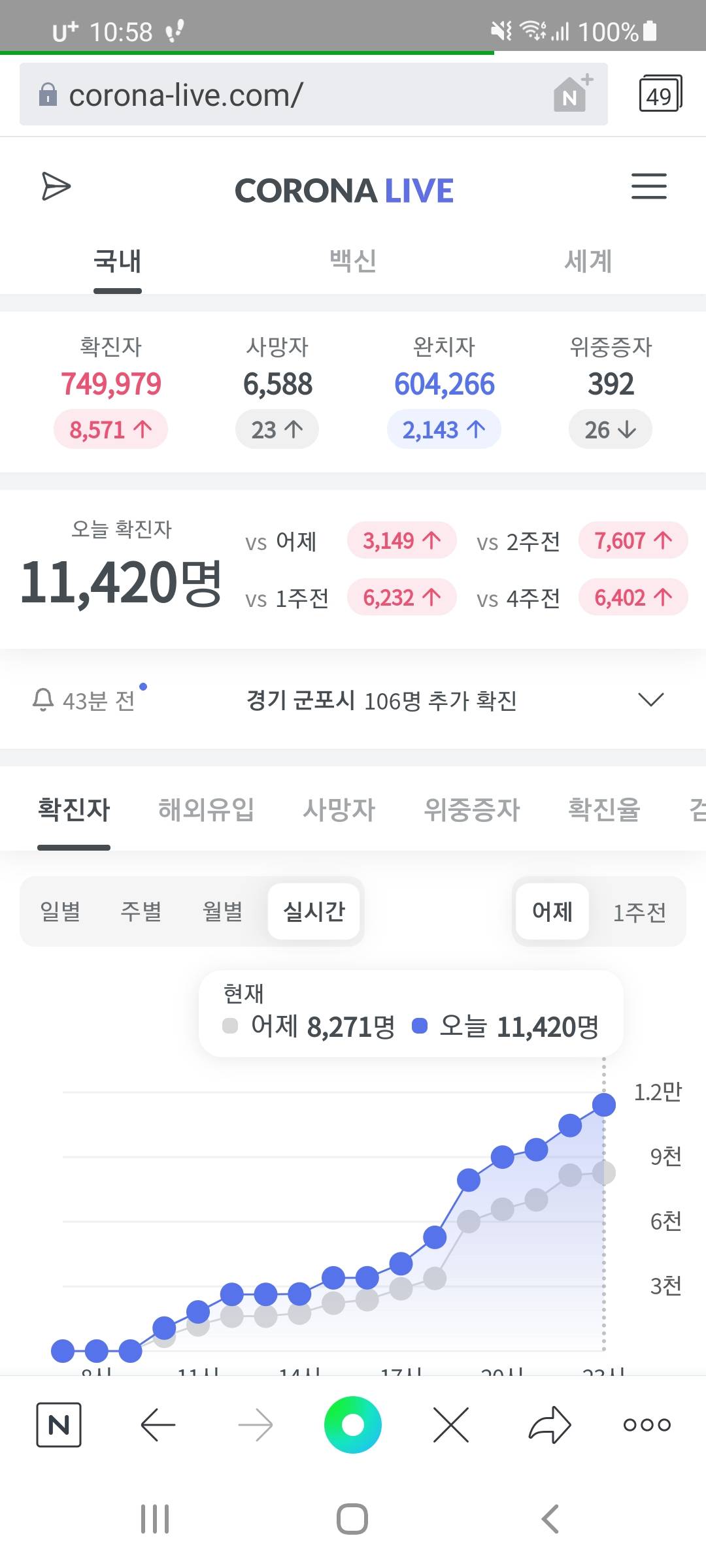Select the 사망자 chart tab
The image size is (706, 1568).
[339, 809]
